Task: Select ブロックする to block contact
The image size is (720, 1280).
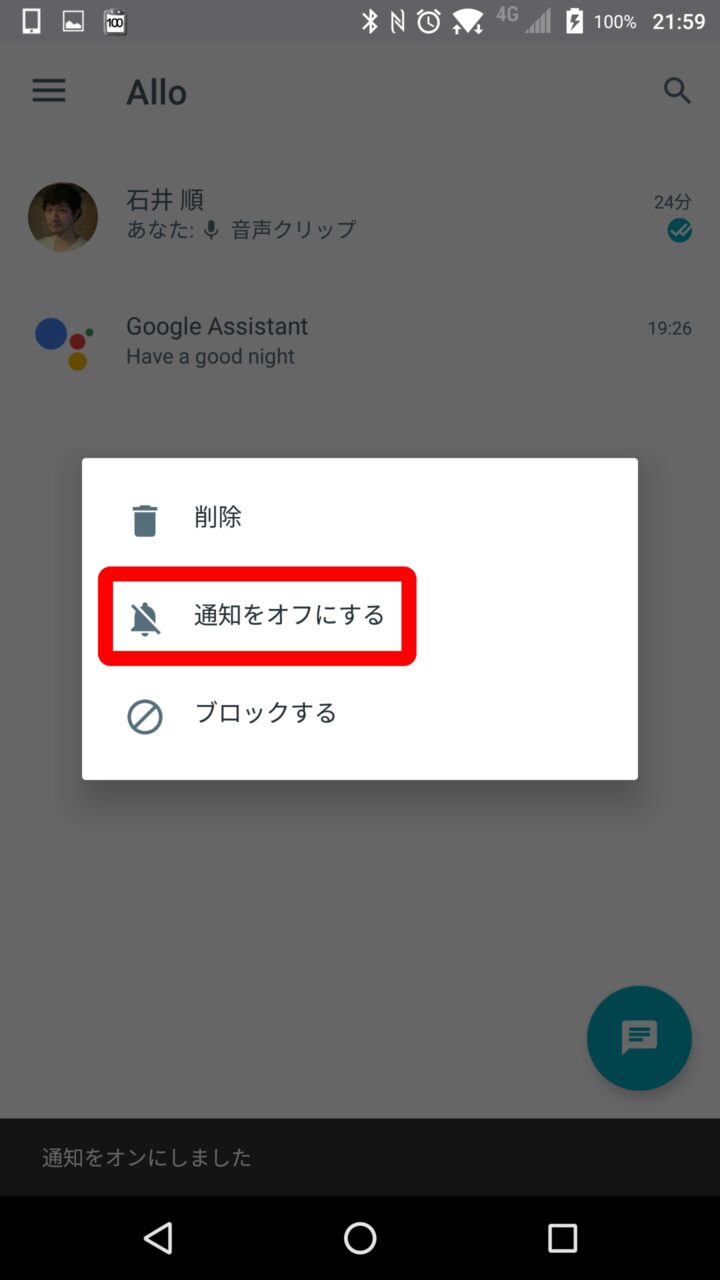Action: coord(265,714)
